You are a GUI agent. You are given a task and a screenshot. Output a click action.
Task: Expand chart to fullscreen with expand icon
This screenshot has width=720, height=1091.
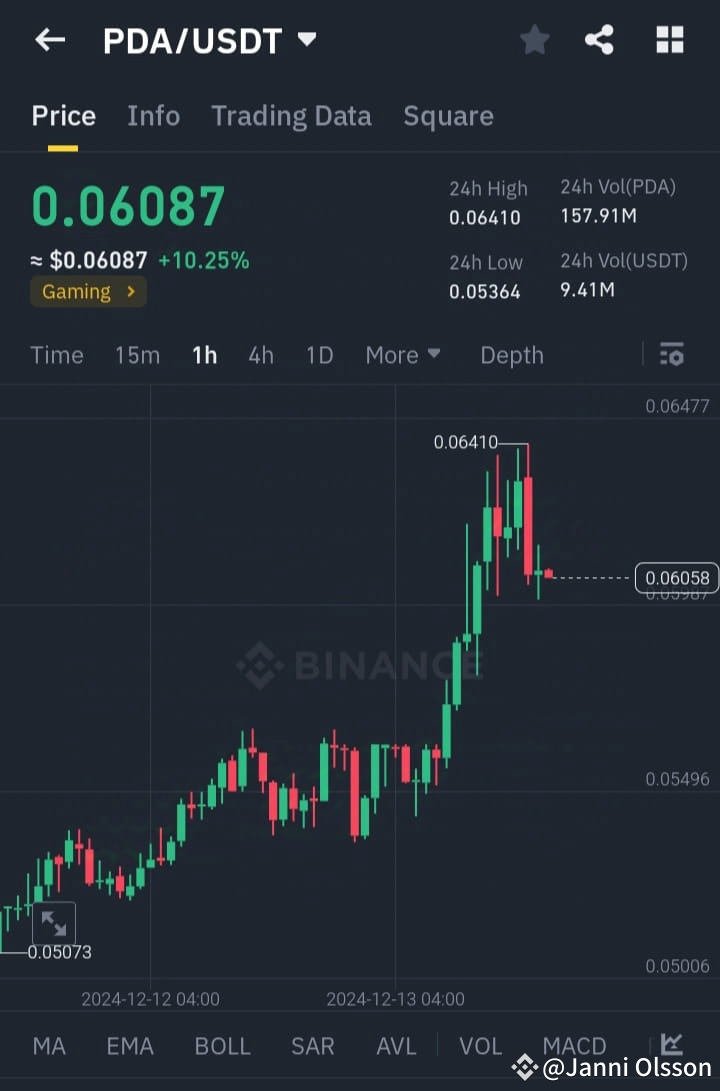pyautogui.click(x=54, y=921)
